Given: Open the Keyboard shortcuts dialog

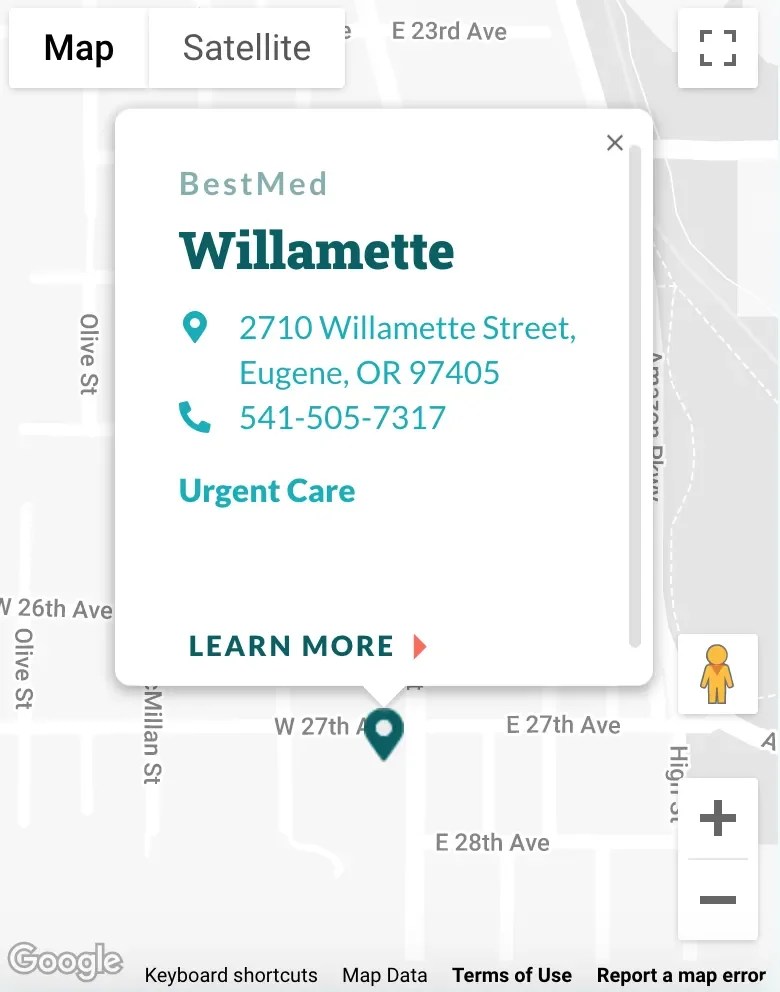Looking at the screenshot, I should point(231,975).
